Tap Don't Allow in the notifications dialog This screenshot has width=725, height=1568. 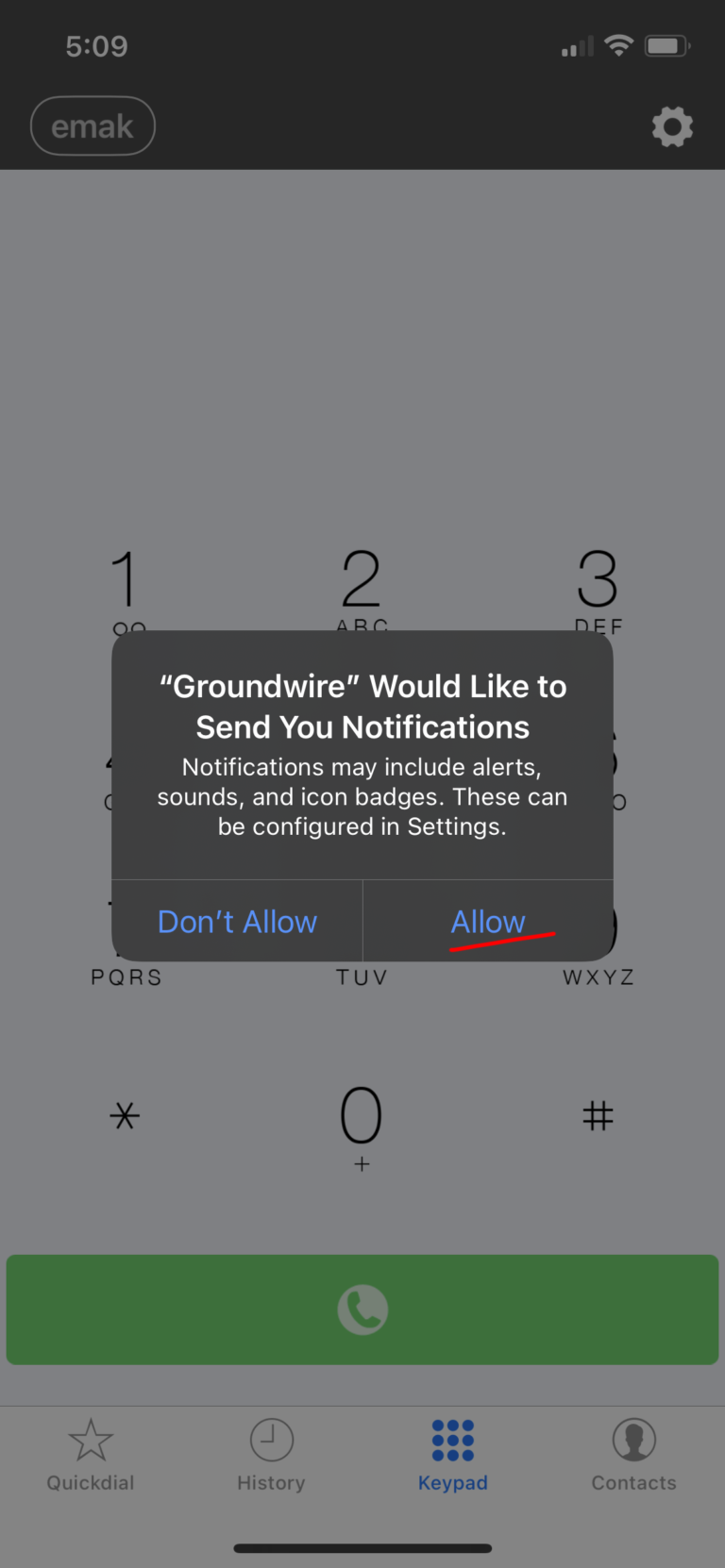(237, 921)
